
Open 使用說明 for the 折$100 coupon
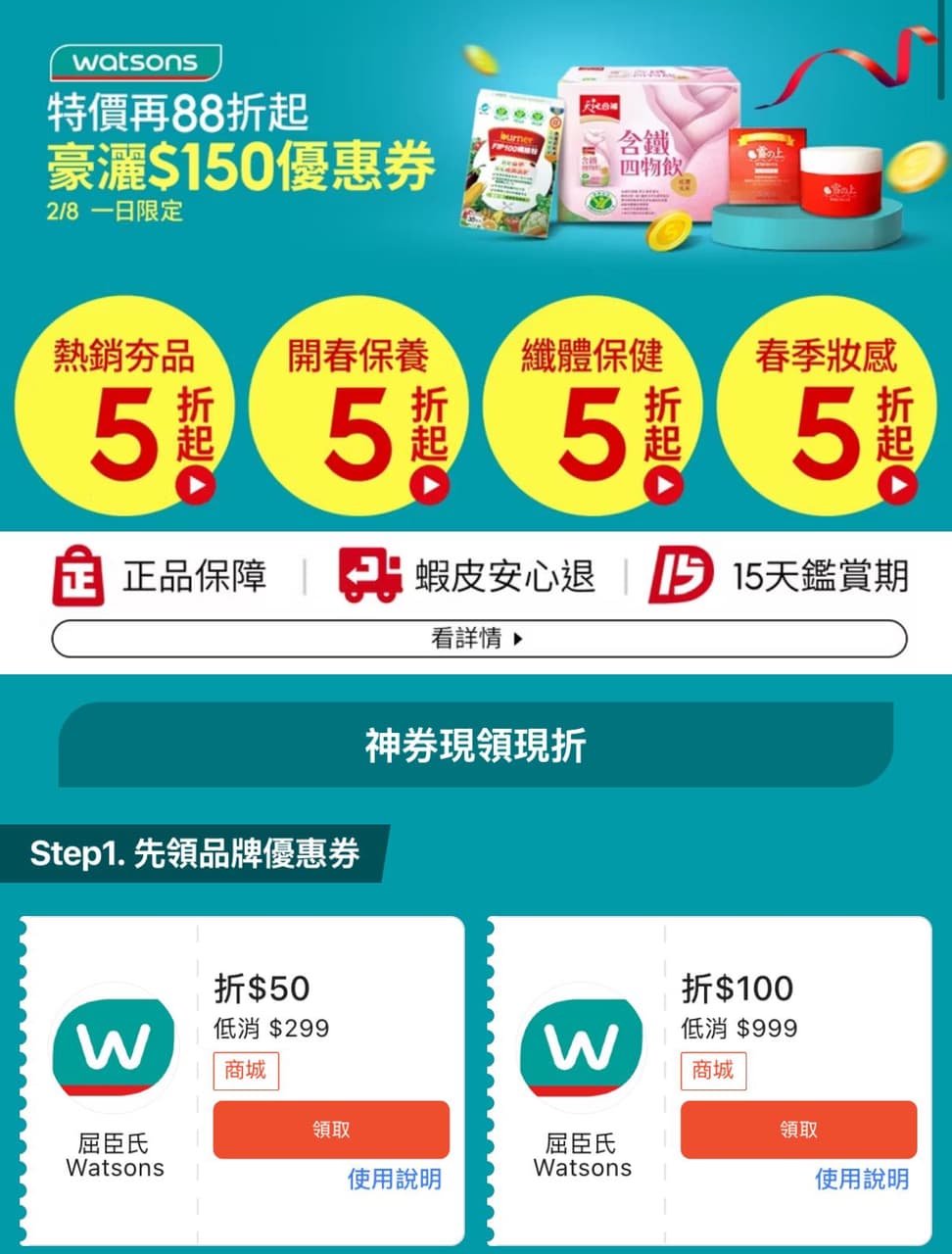coord(861,1179)
